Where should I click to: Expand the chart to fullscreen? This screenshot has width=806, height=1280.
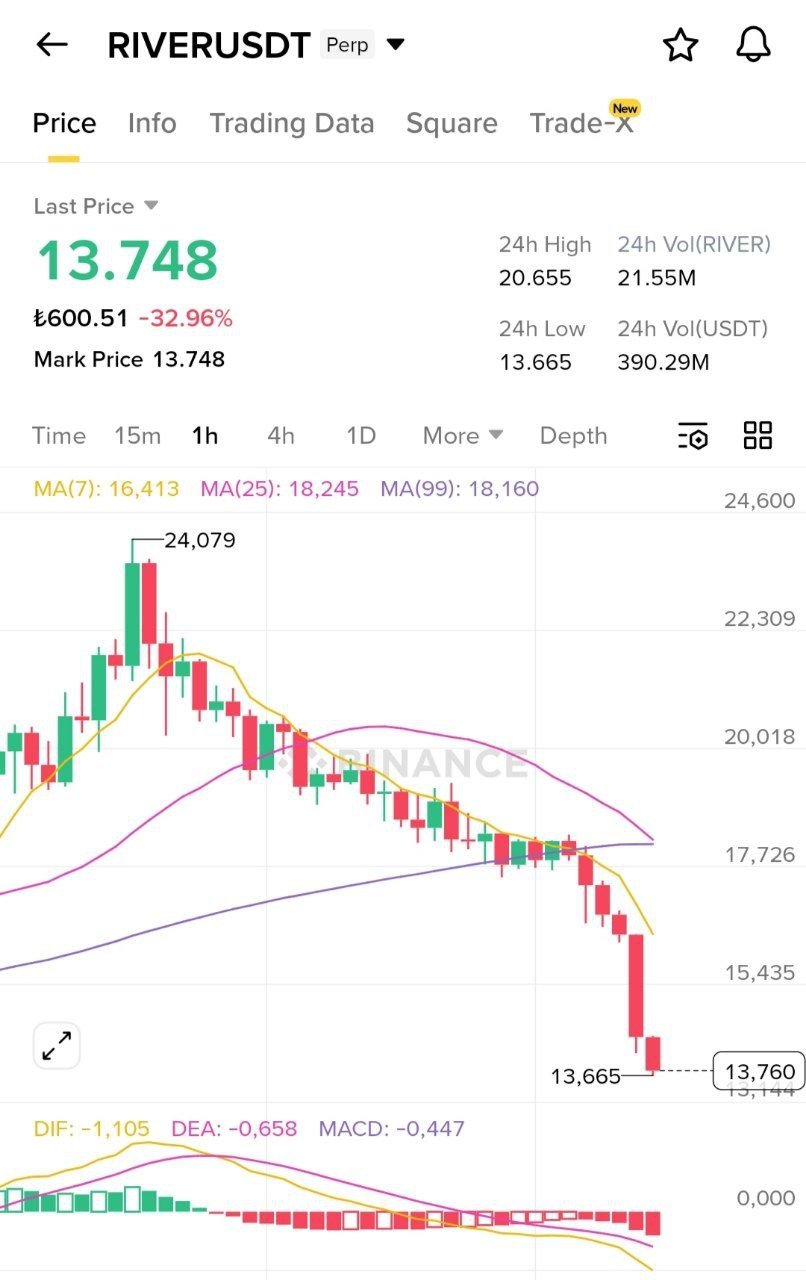56,1046
